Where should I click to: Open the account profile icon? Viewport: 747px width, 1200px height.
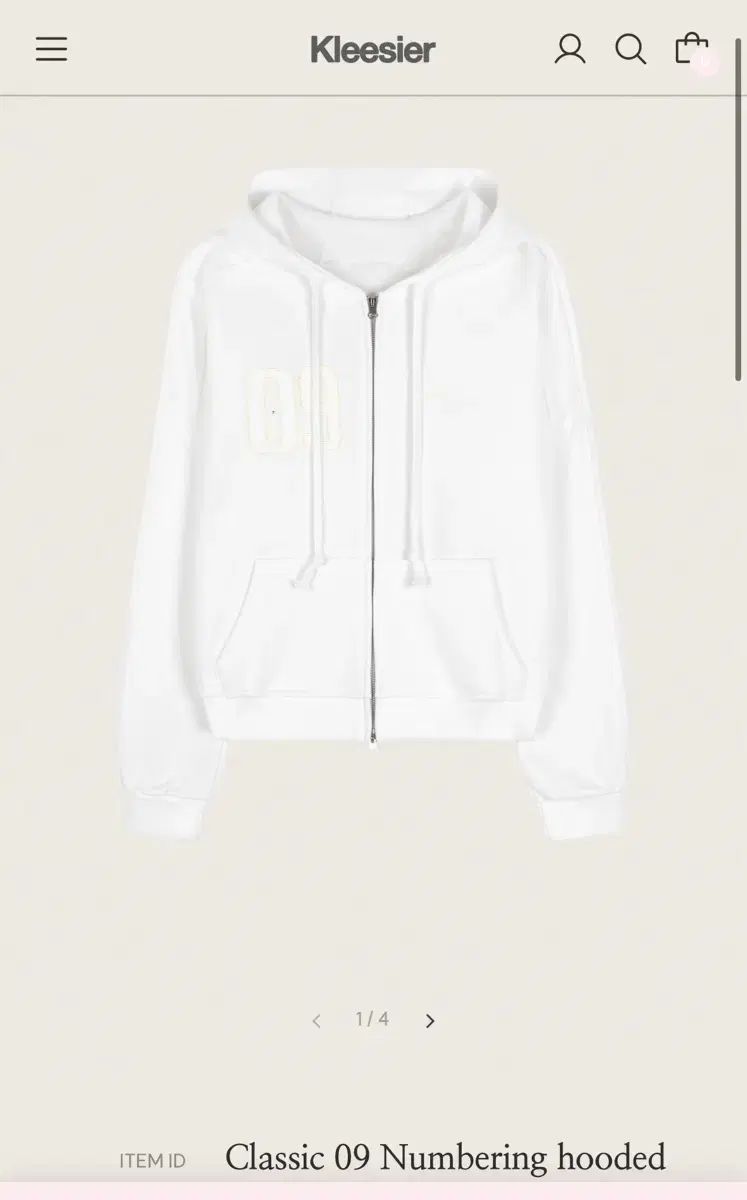coord(570,49)
